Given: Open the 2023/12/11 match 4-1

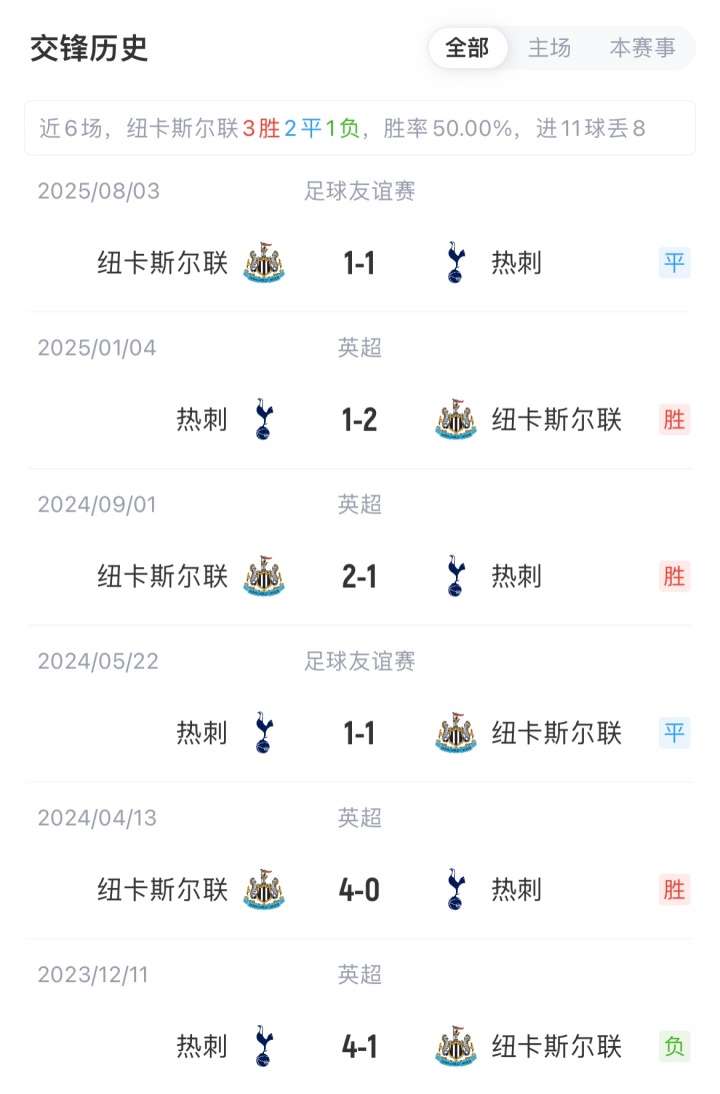Looking at the screenshot, I should pyautogui.click(x=359, y=1046).
